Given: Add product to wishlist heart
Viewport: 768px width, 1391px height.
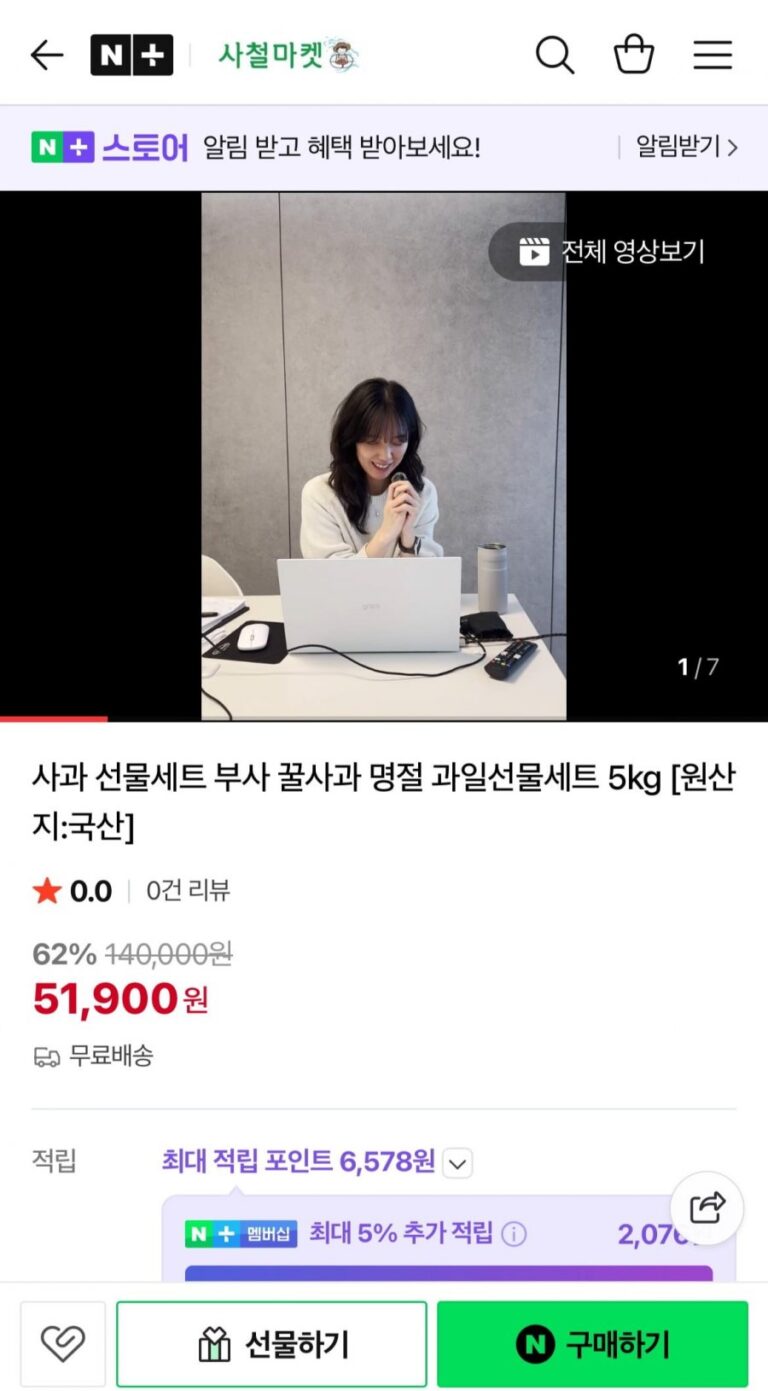Looking at the screenshot, I should [63, 1343].
